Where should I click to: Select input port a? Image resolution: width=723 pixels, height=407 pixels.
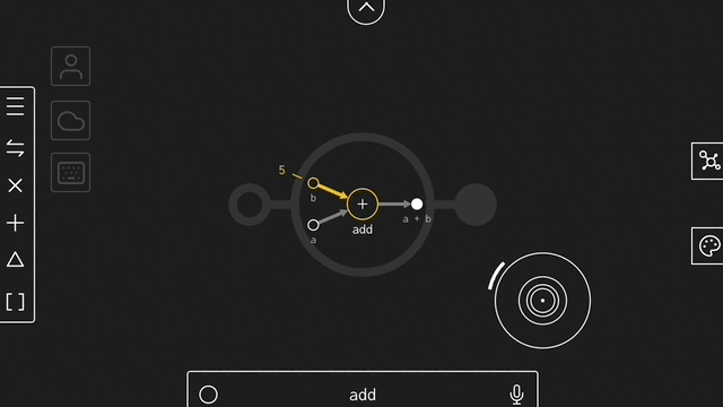click(313, 225)
